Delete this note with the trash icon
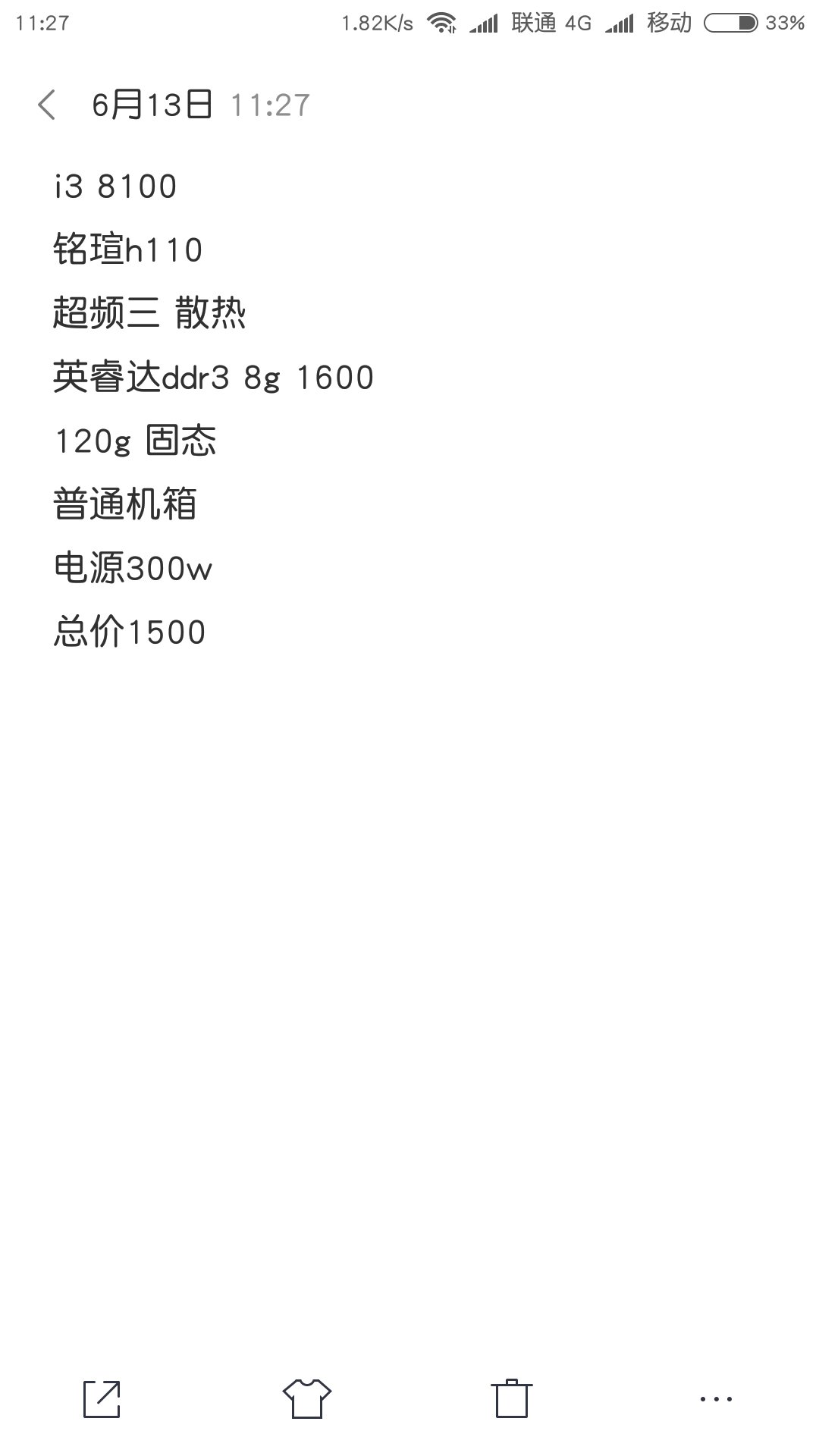The height and width of the screenshot is (1456, 819). point(512,1399)
